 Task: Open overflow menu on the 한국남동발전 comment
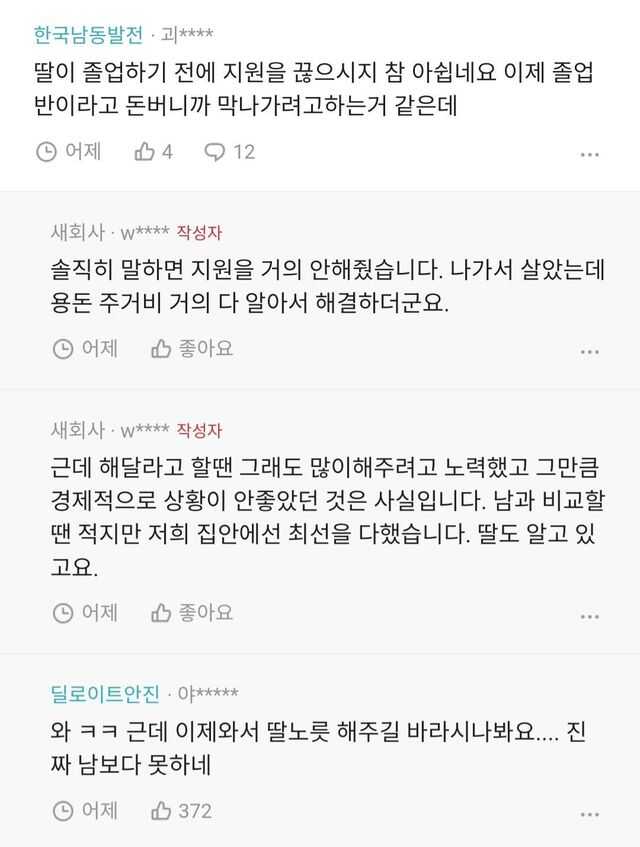click(590, 155)
